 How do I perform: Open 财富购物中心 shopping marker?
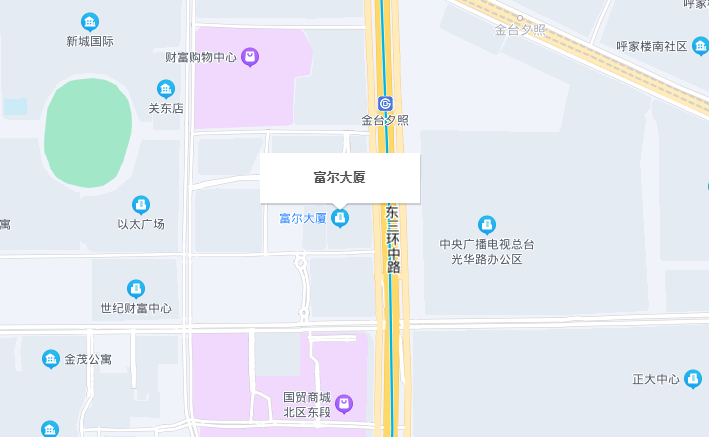click(x=251, y=57)
